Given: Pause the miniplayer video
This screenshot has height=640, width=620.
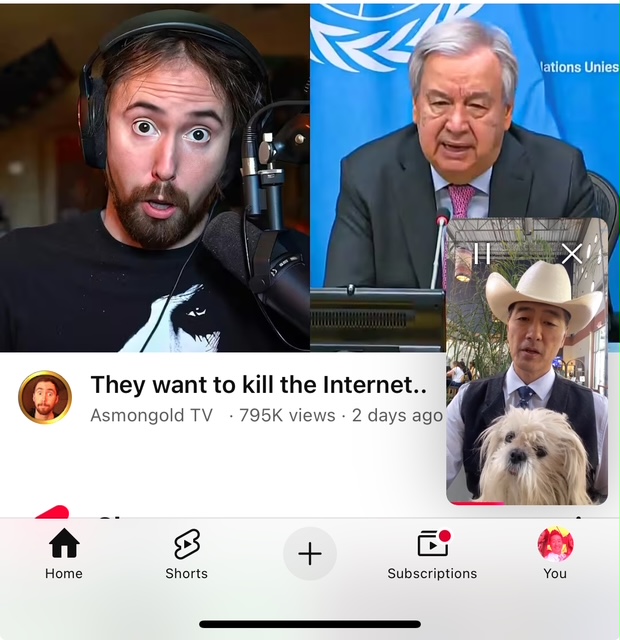Looking at the screenshot, I should 482,254.
